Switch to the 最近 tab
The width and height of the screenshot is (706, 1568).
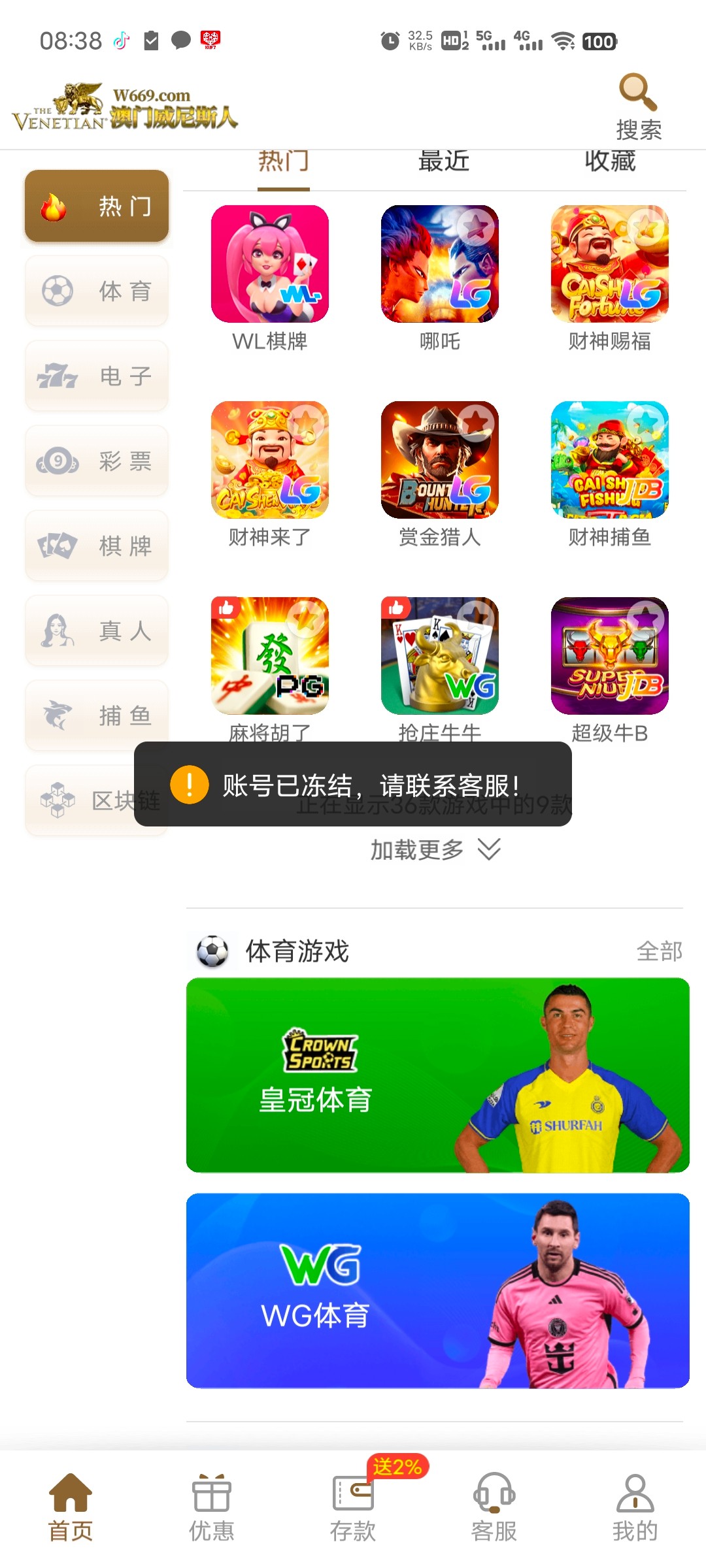[444, 162]
